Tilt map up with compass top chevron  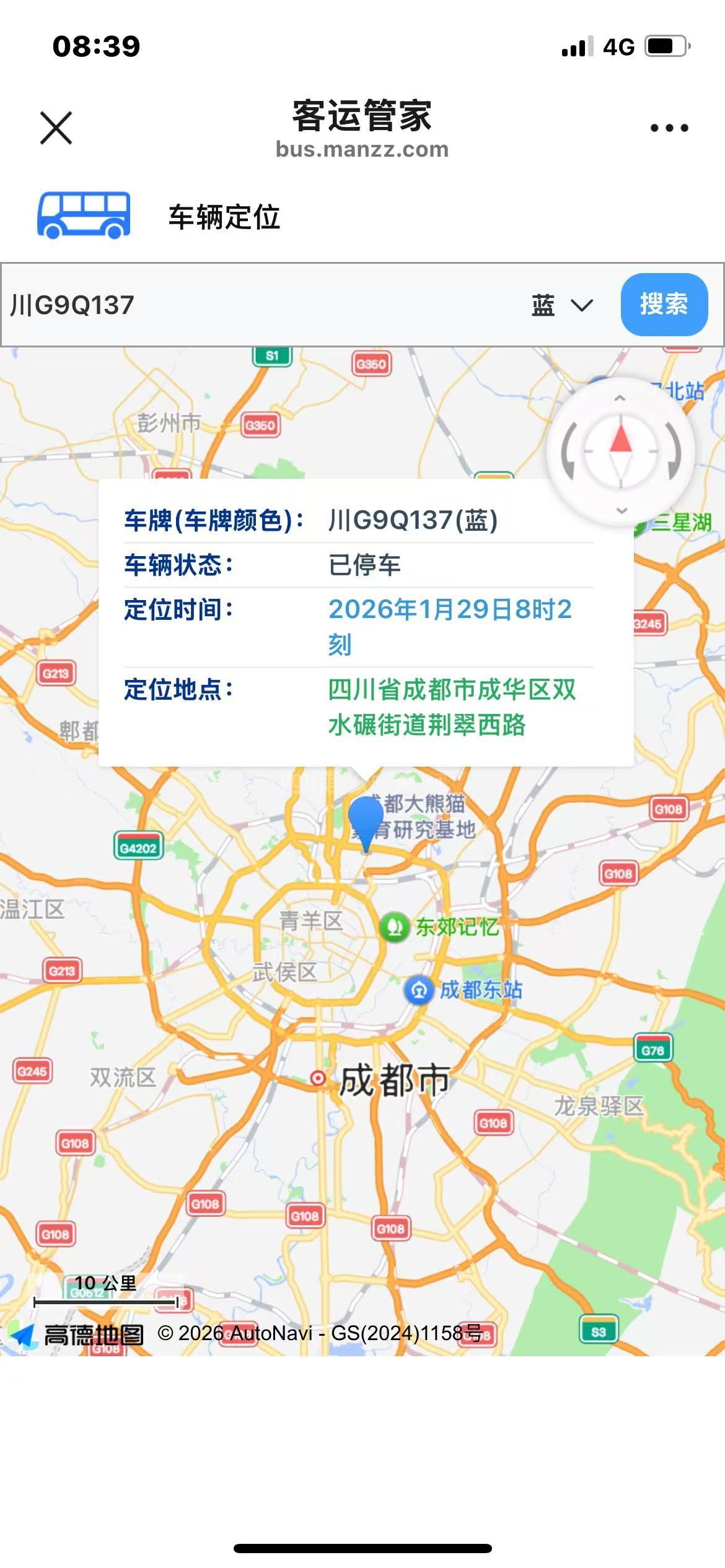[620, 398]
